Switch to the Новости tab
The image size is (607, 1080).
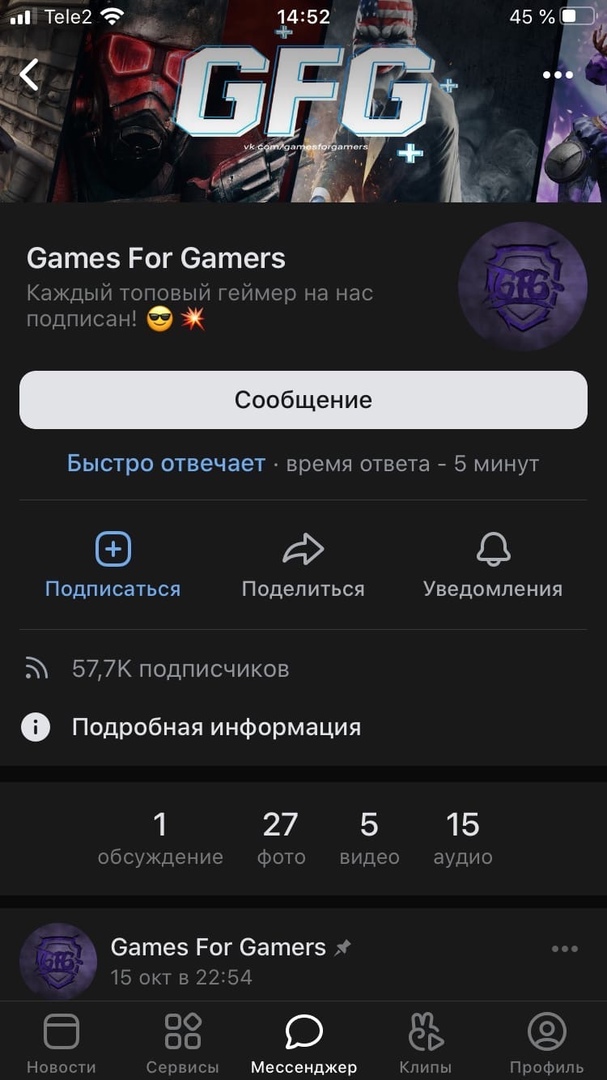point(61,1043)
